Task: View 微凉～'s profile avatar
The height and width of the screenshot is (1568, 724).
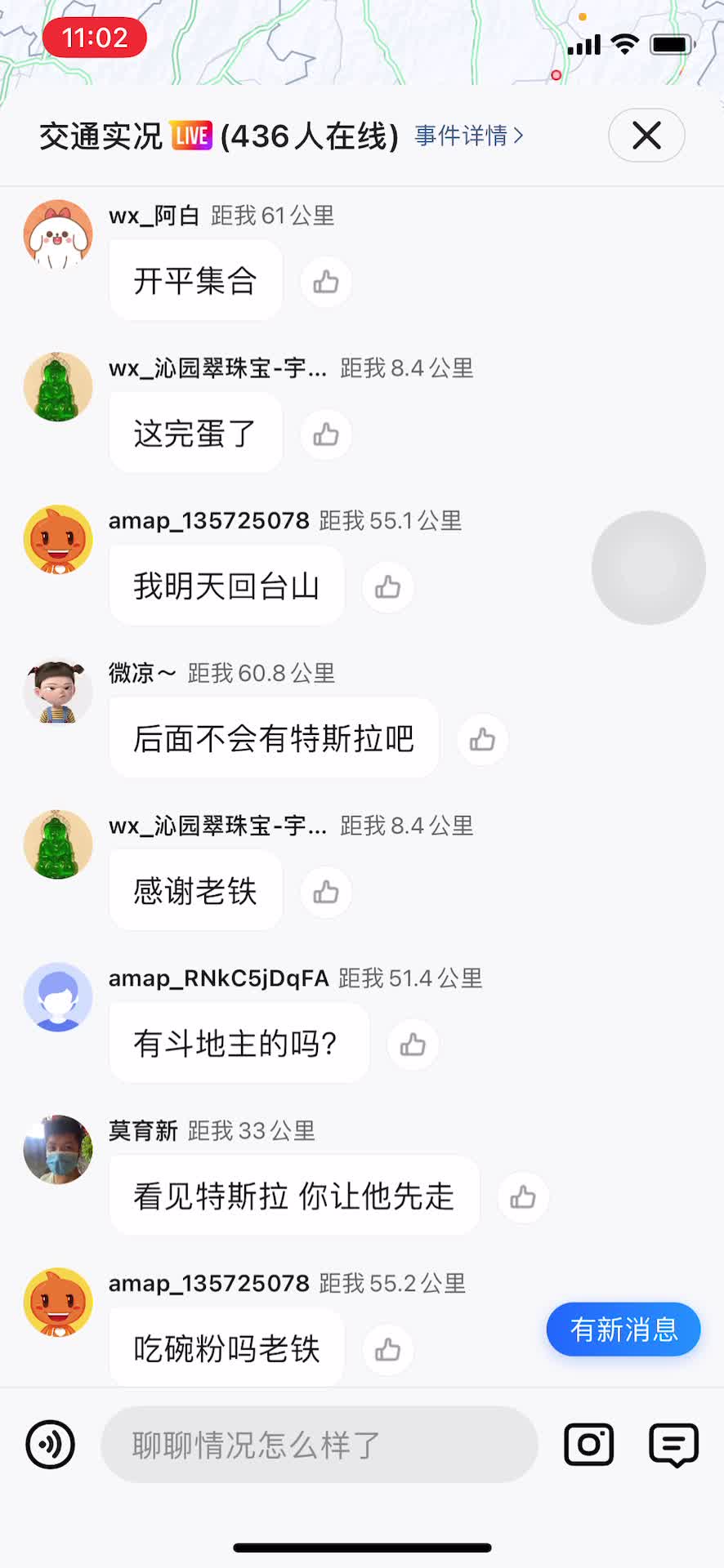Action: [58, 692]
